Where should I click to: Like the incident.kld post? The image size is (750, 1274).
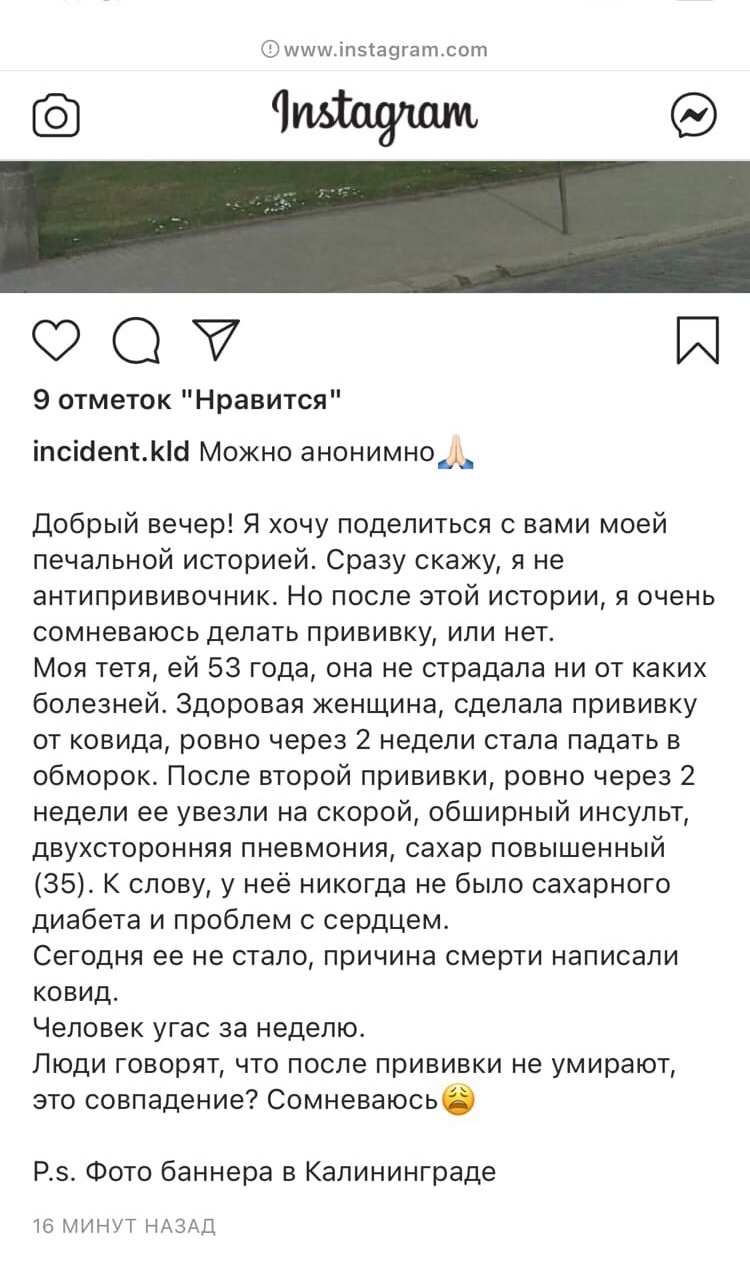(56, 341)
